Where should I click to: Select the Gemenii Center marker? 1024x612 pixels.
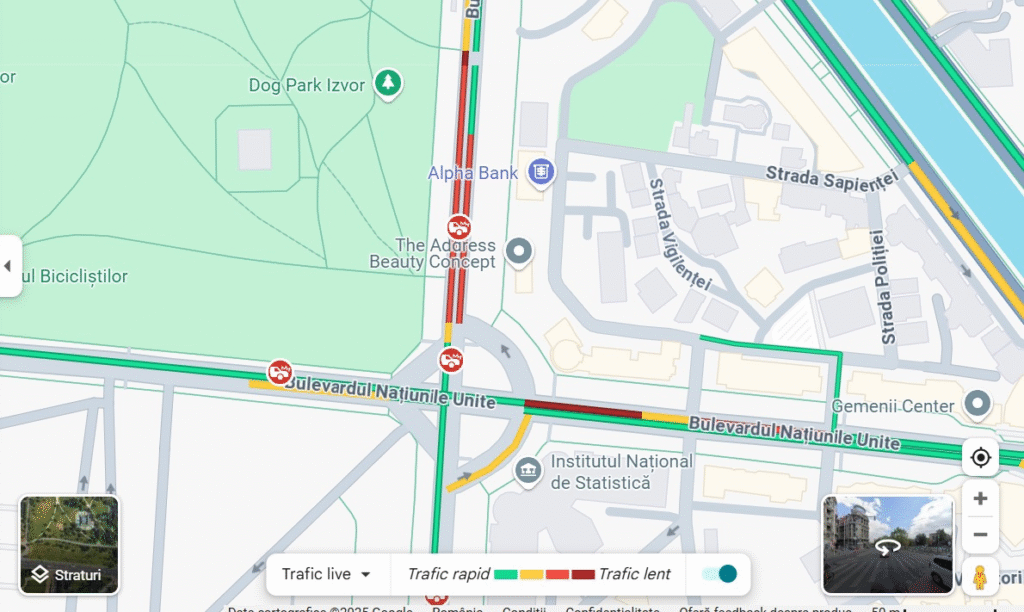click(x=977, y=405)
